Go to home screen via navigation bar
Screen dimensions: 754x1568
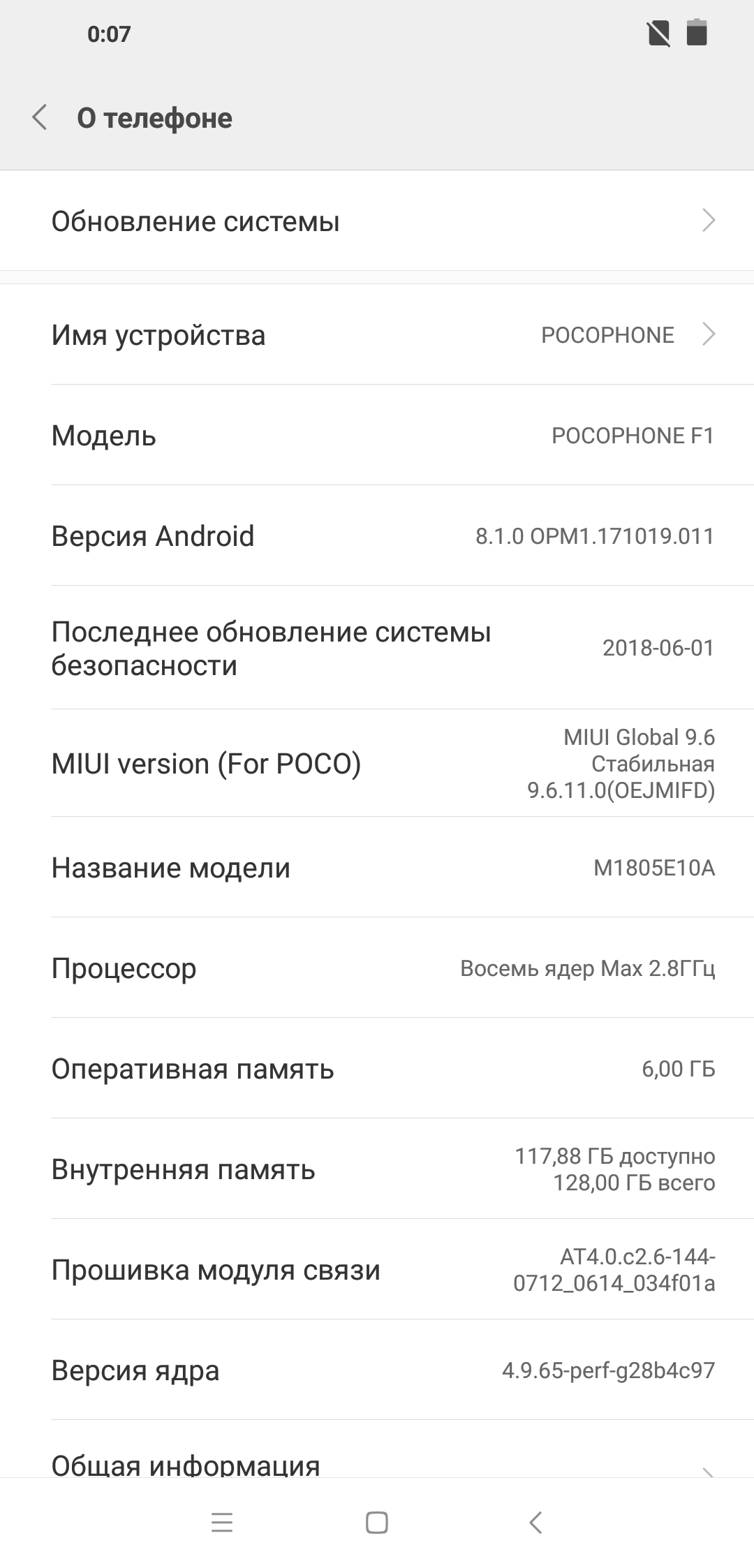[377, 1523]
